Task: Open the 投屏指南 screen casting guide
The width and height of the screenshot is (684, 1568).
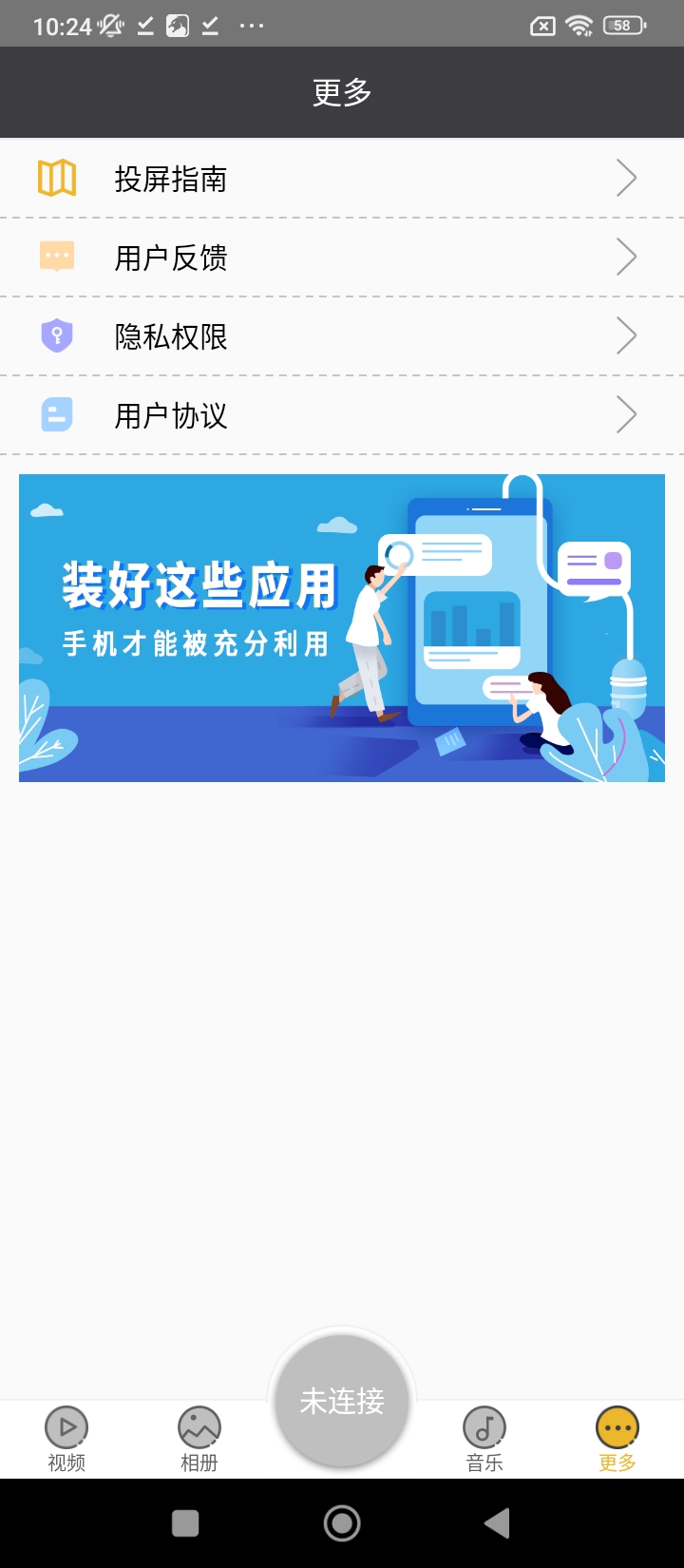Action: (x=342, y=179)
